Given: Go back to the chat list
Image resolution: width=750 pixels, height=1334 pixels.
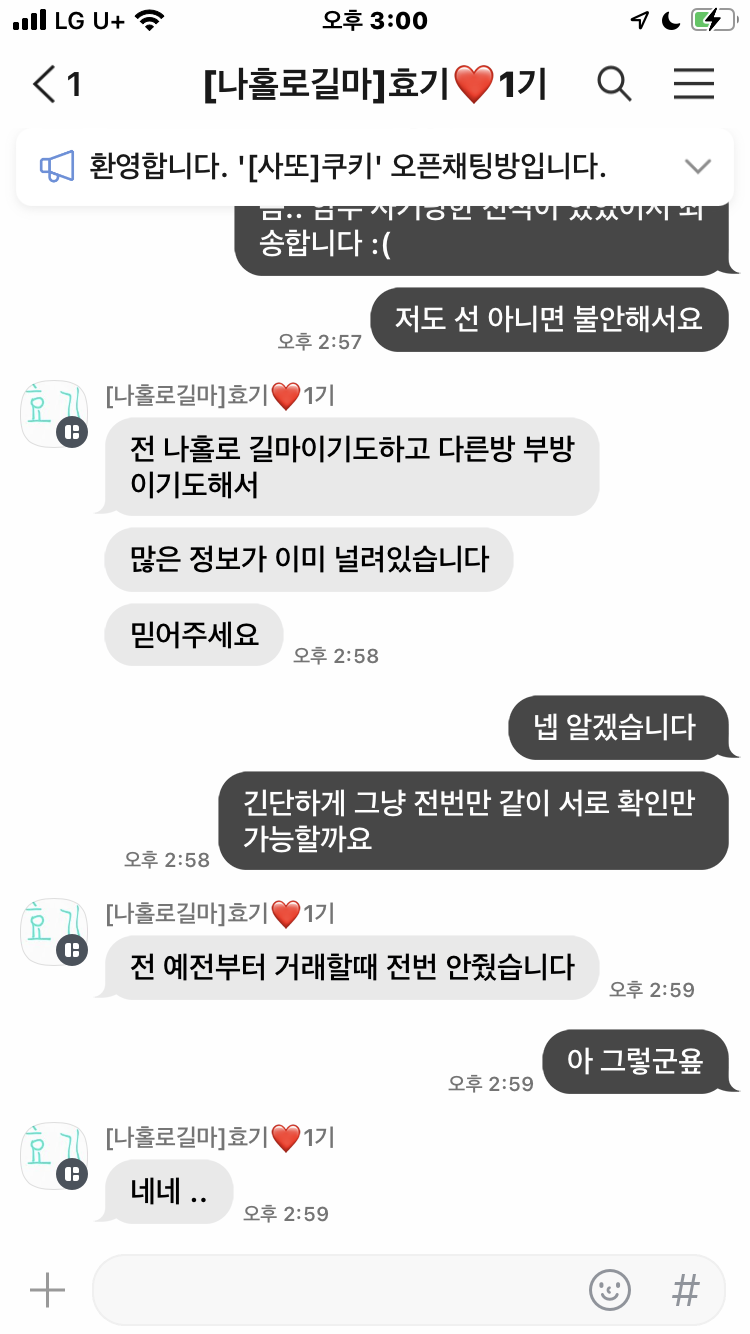Looking at the screenshot, I should tap(46, 85).
